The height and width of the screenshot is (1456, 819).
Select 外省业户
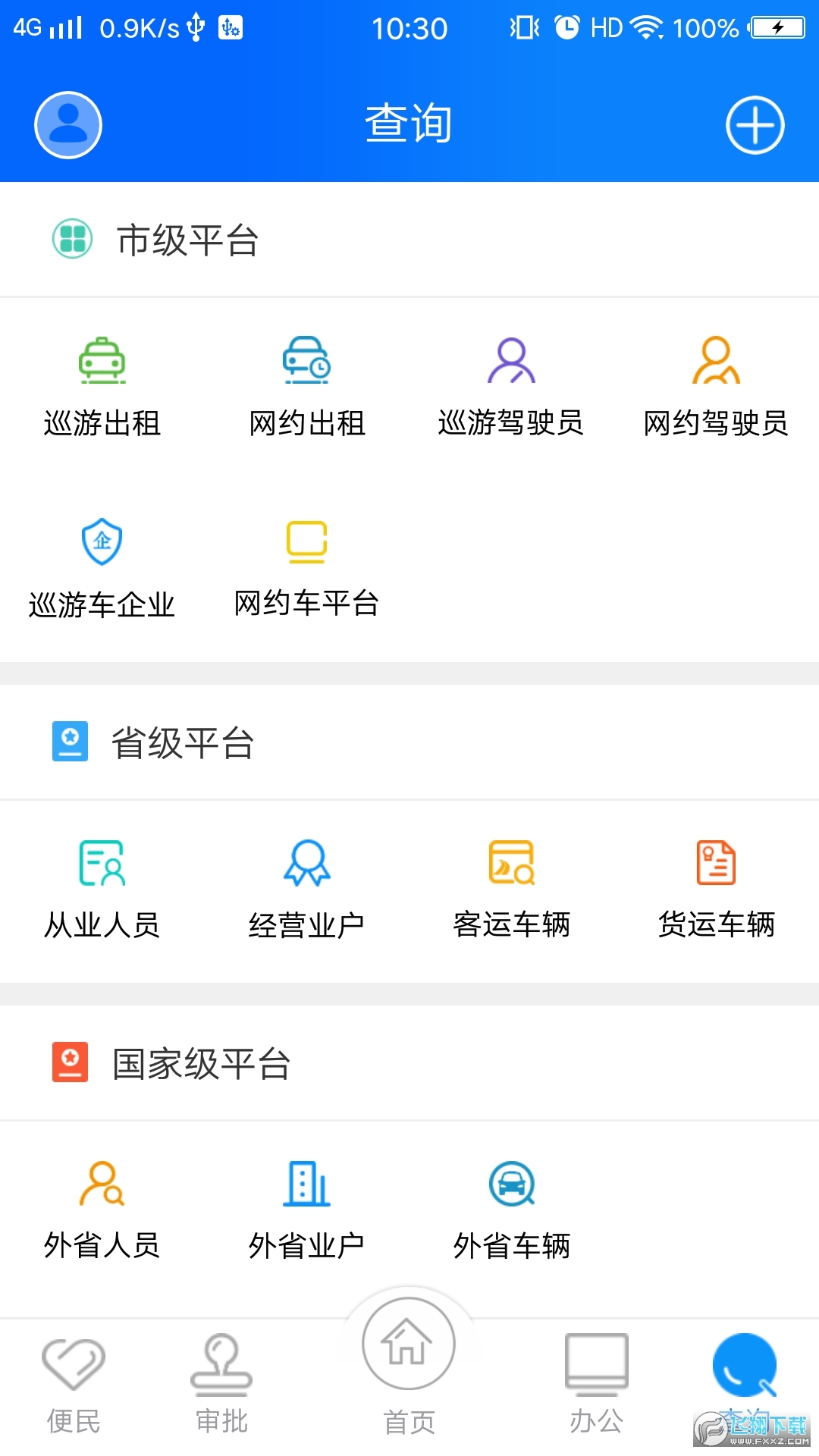click(x=307, y=1210)
